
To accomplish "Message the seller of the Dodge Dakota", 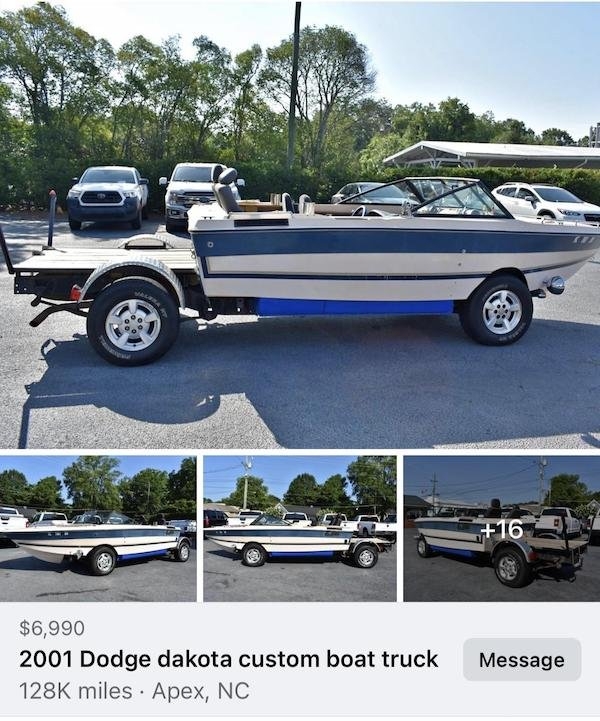I will pos(521,660).
